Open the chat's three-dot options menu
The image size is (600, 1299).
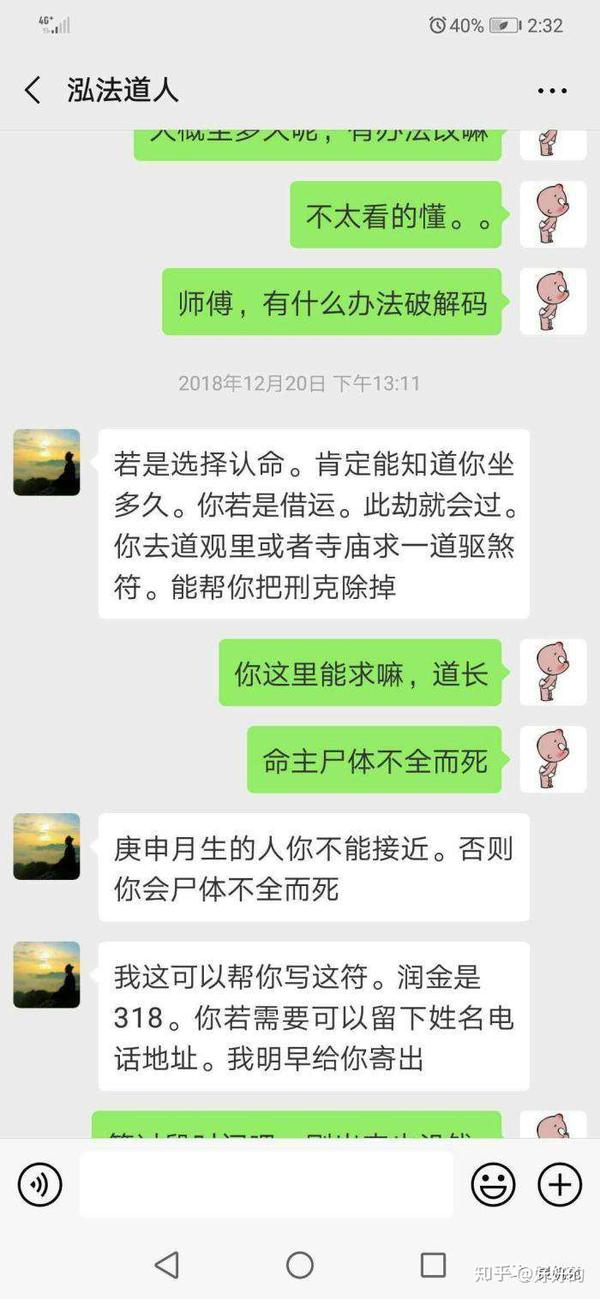coord(552,91)
